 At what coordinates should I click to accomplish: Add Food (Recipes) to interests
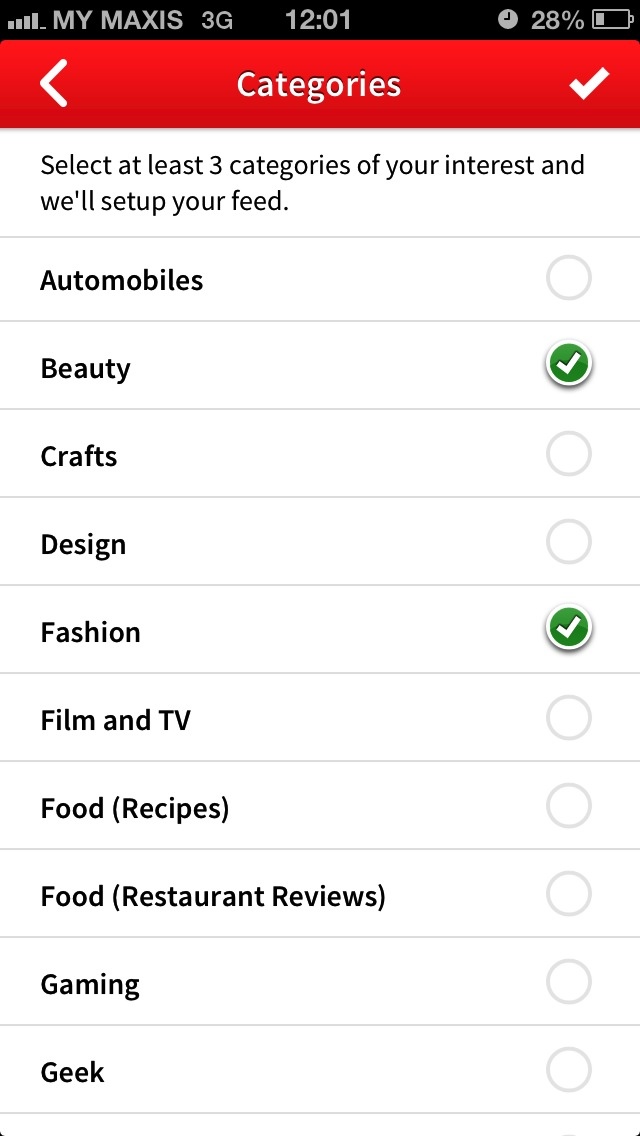[x=569, y=806]
